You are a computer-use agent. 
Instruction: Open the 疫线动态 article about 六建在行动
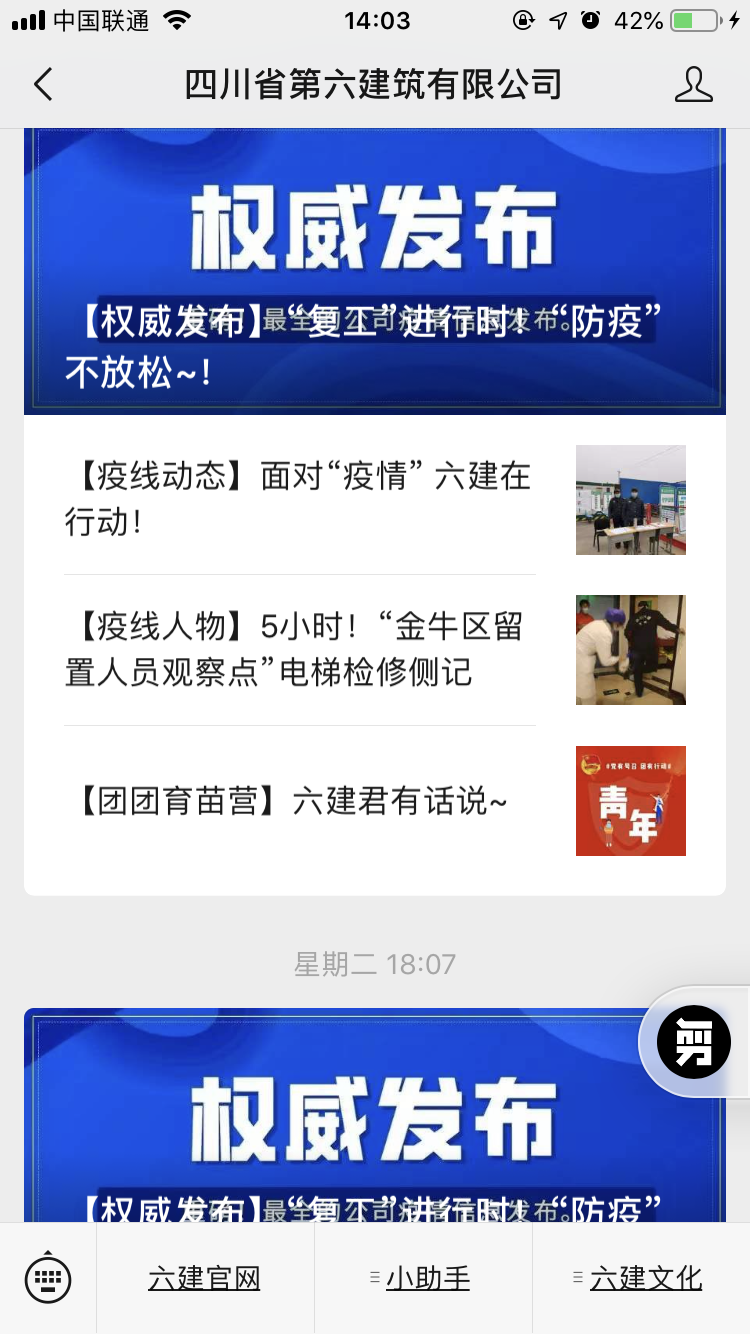300,499
